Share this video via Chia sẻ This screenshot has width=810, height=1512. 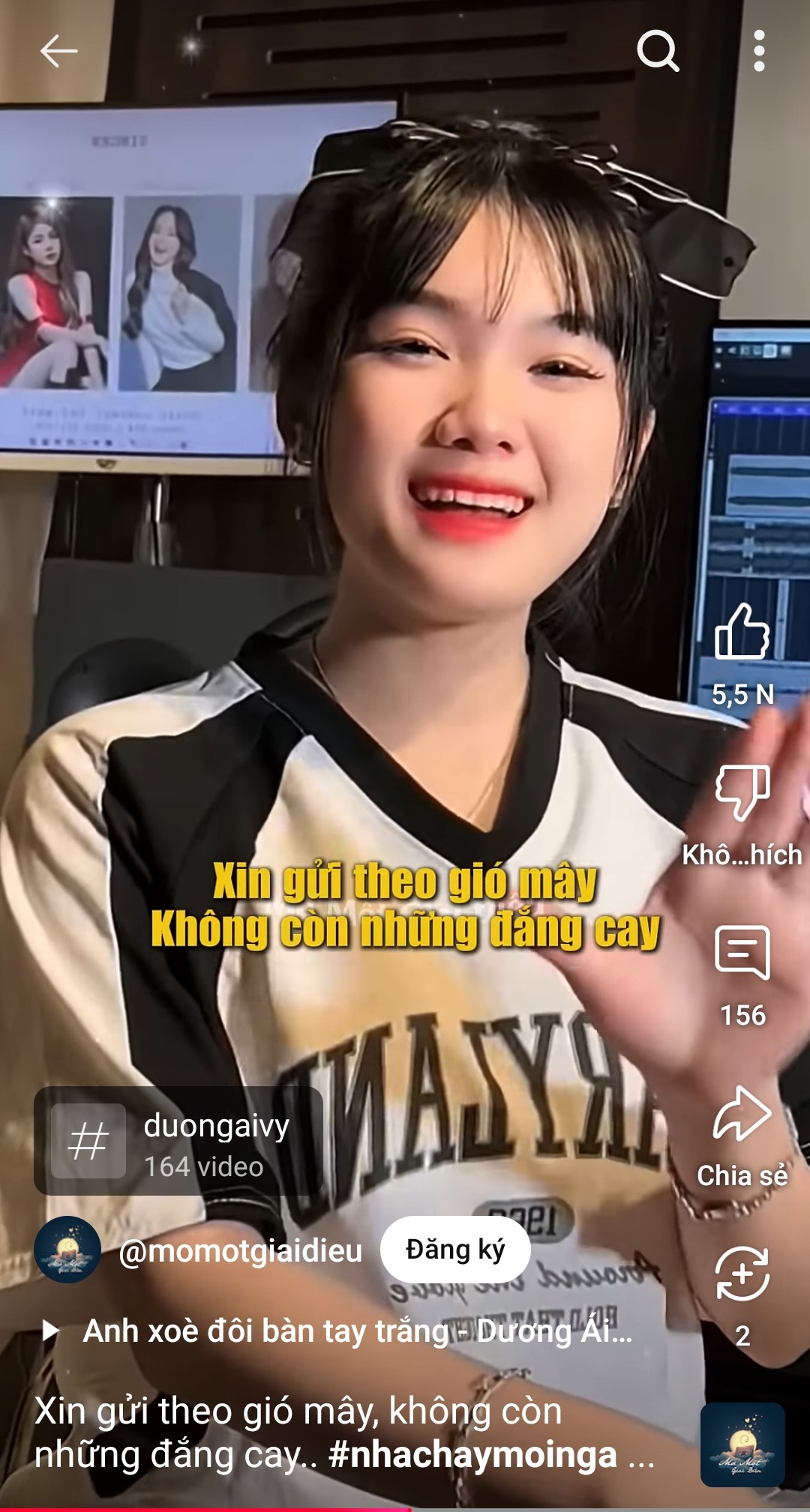click(x=742, y=1114)
